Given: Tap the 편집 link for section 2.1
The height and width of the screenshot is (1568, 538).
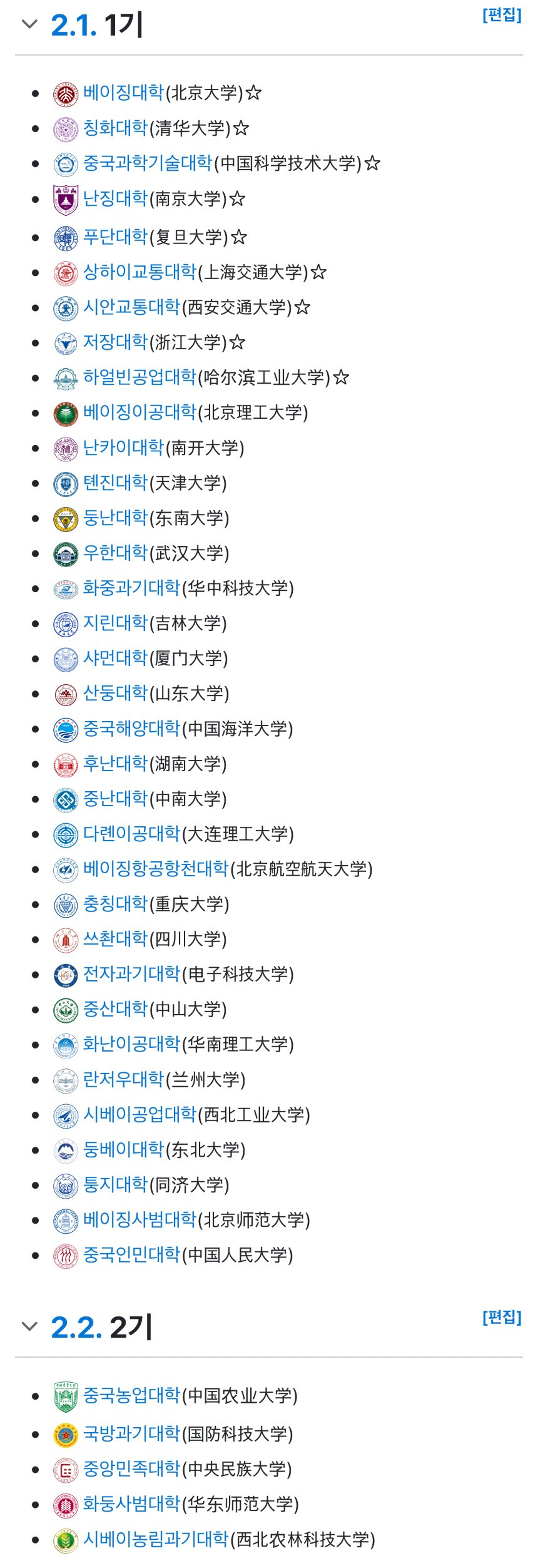Looking at the screenshot, I should 502,15.
